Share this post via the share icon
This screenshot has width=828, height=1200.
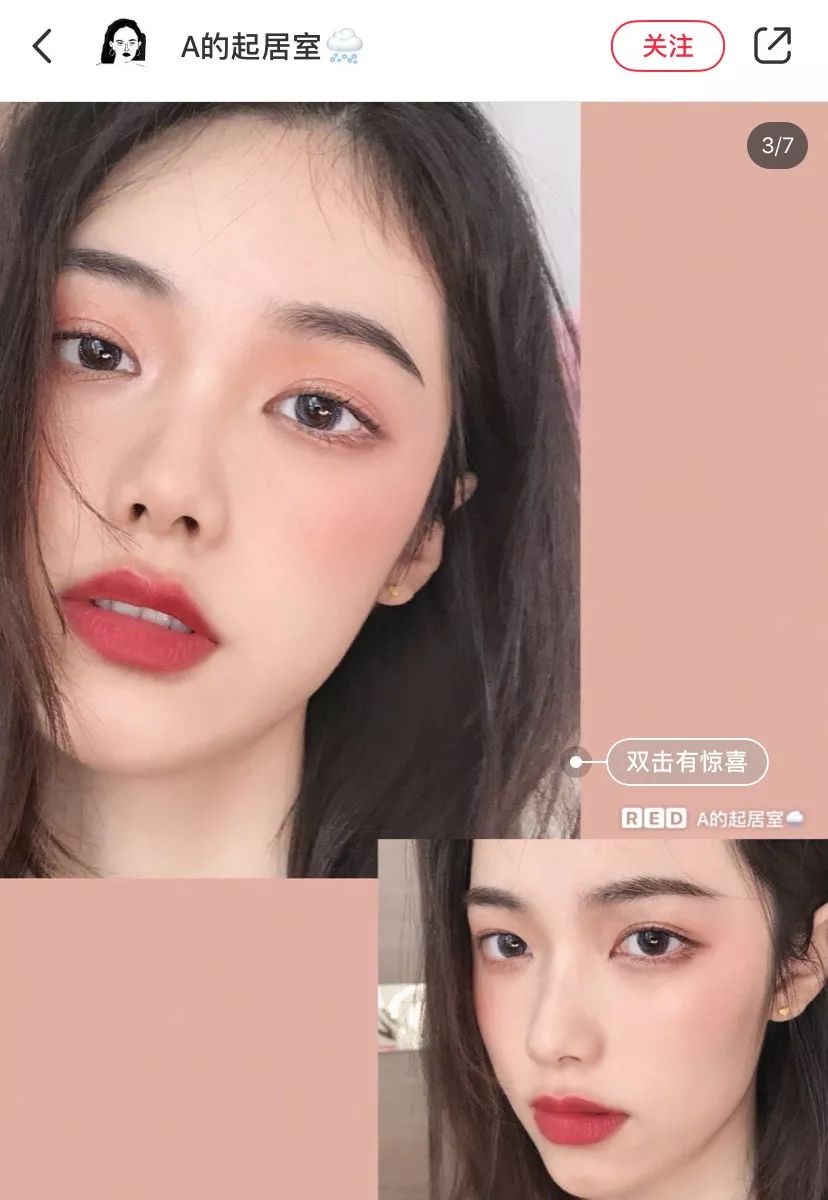(772, 45)
